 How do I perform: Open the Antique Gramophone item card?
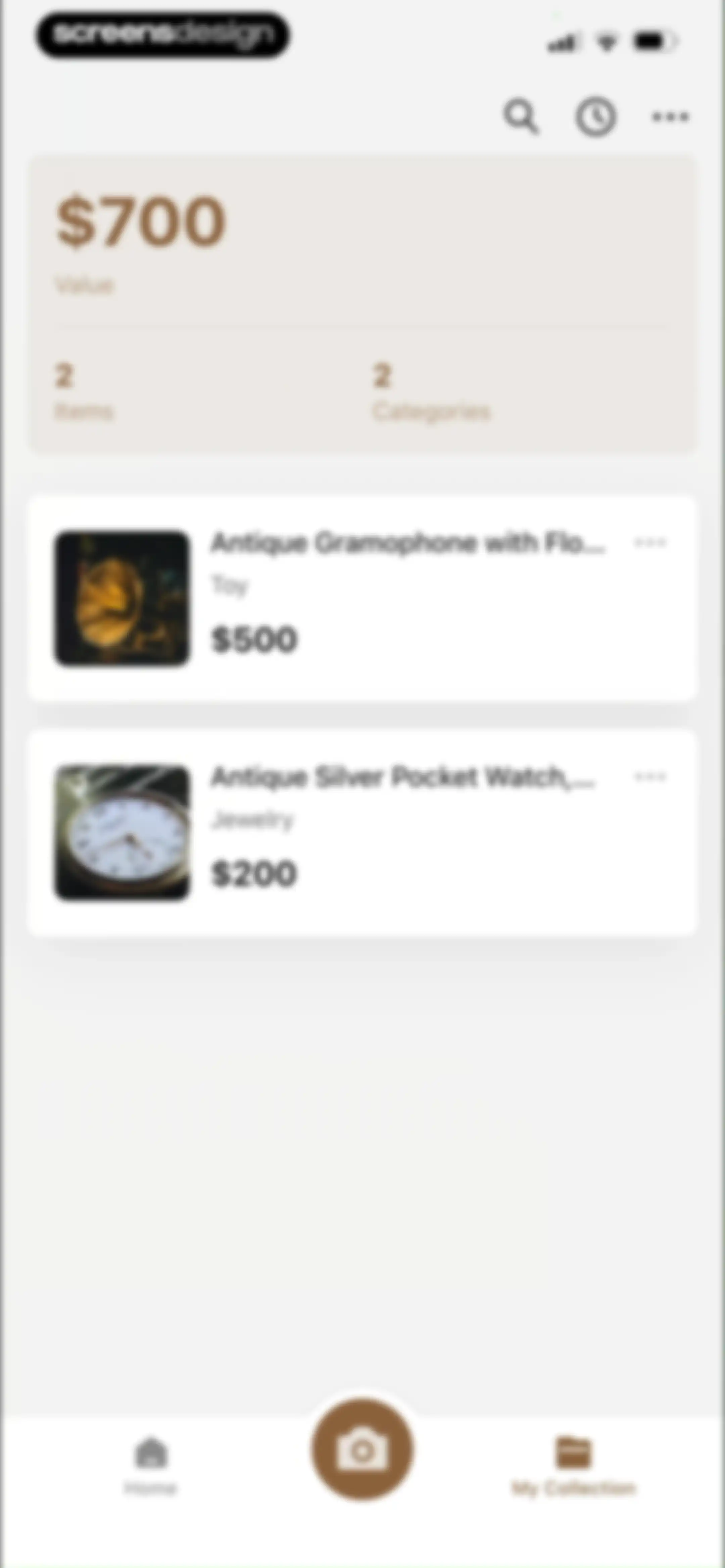pyautogui.click(x=362, y=598)
